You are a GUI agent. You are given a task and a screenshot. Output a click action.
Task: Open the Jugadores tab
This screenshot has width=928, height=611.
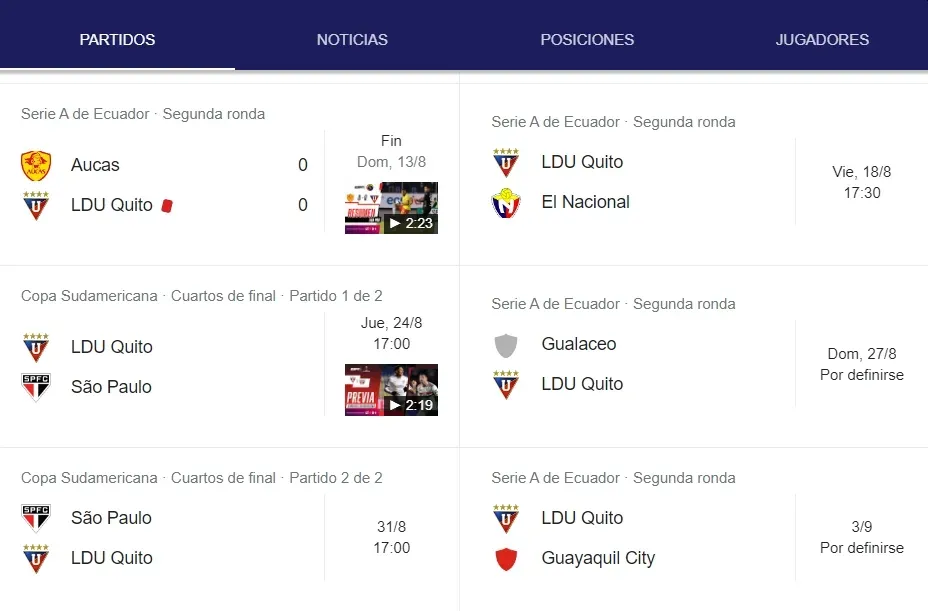[x=822, y=40]
